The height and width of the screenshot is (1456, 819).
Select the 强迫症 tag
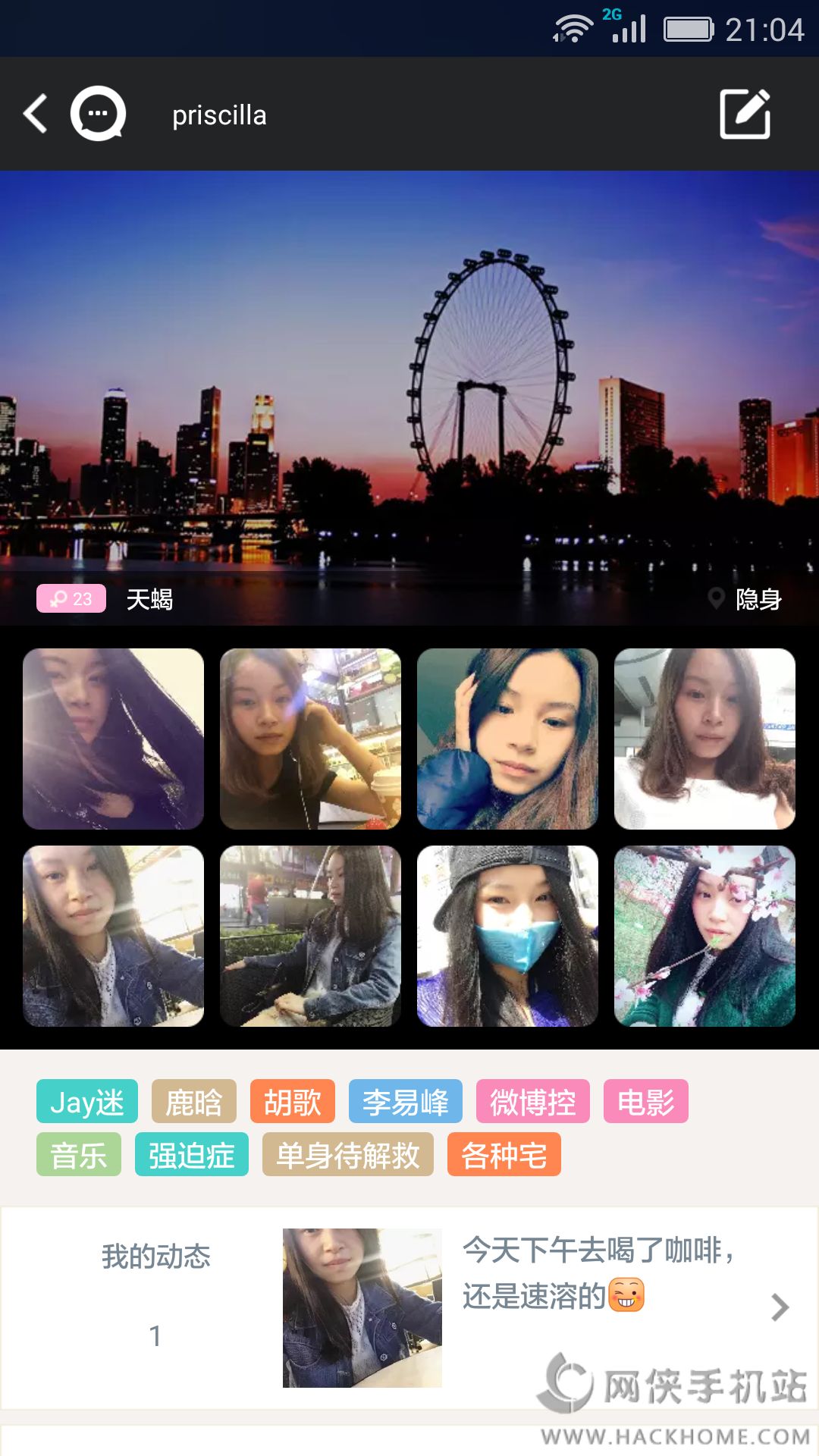[192, 1154]
